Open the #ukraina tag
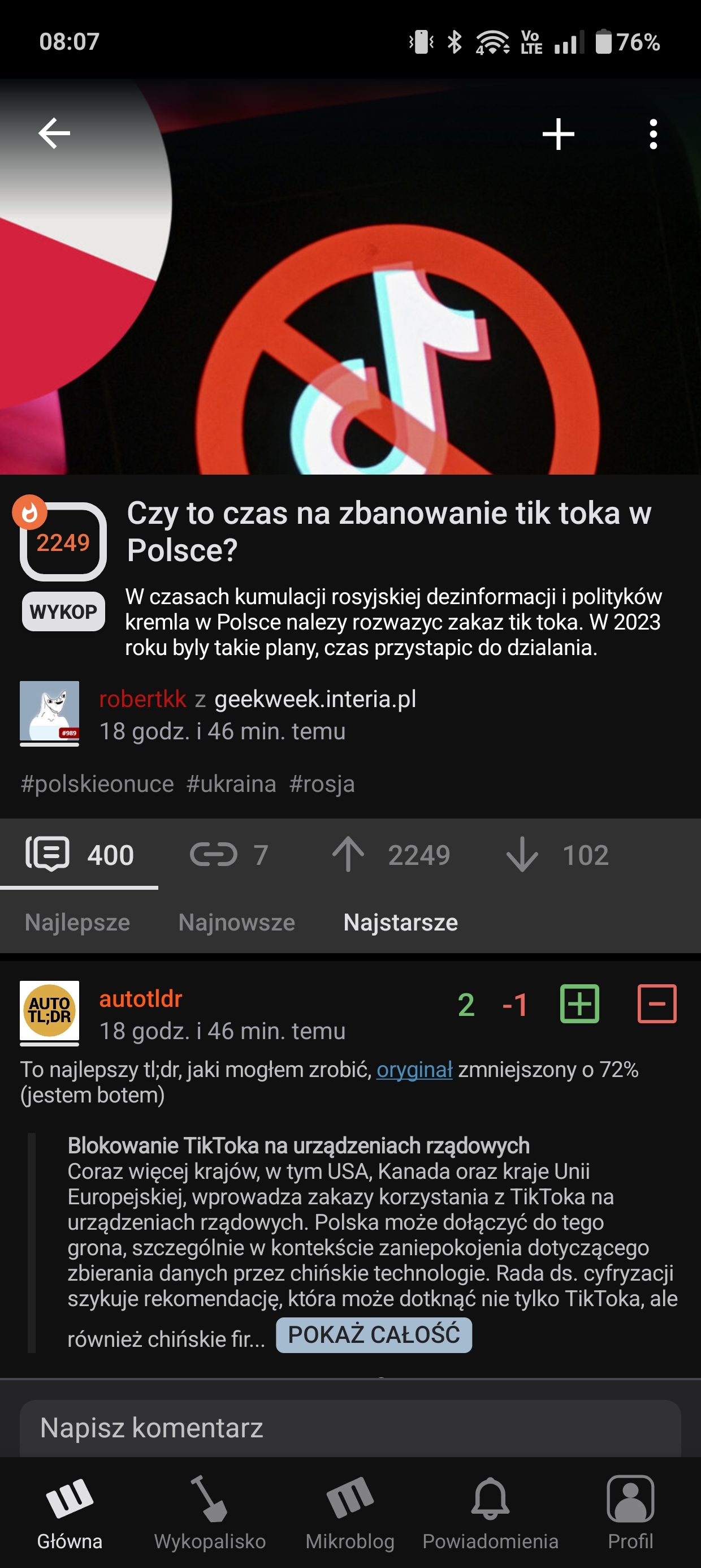701x1568 pixels. tap(231, 783)
